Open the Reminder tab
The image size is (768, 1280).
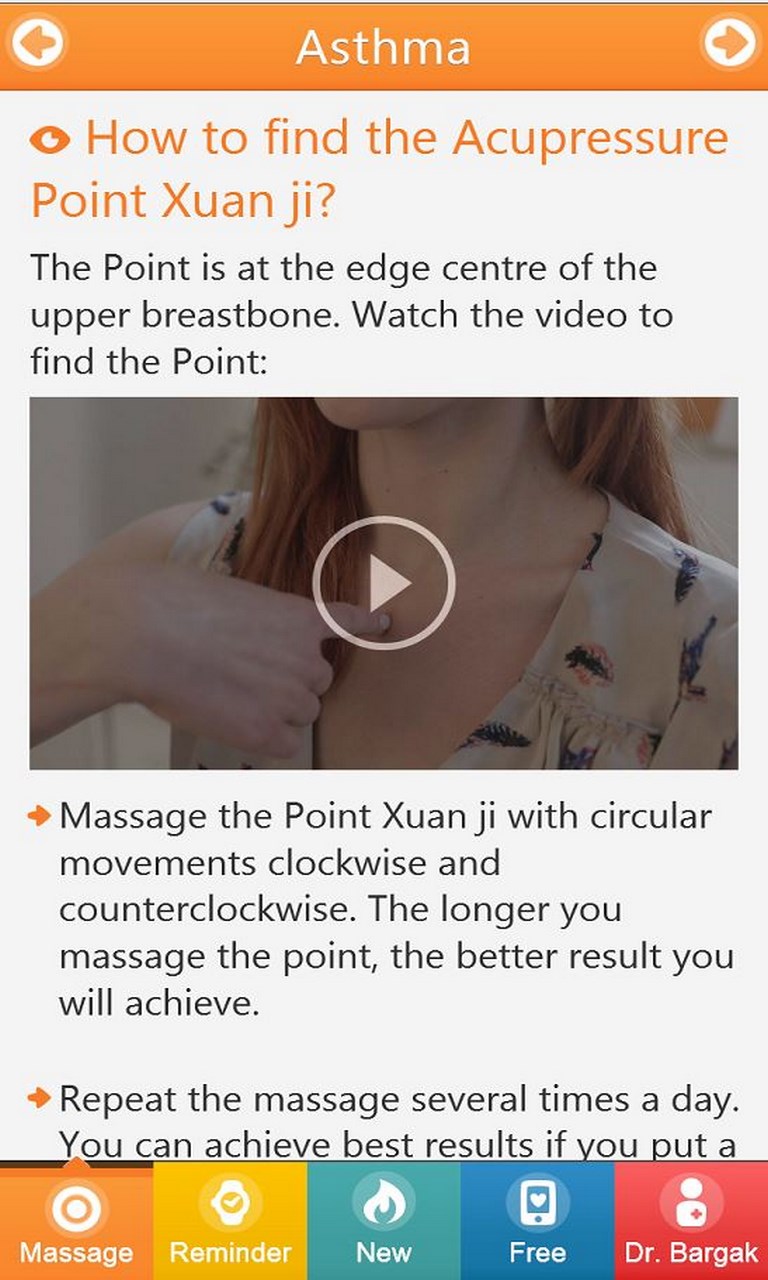tap(230, 1222)
